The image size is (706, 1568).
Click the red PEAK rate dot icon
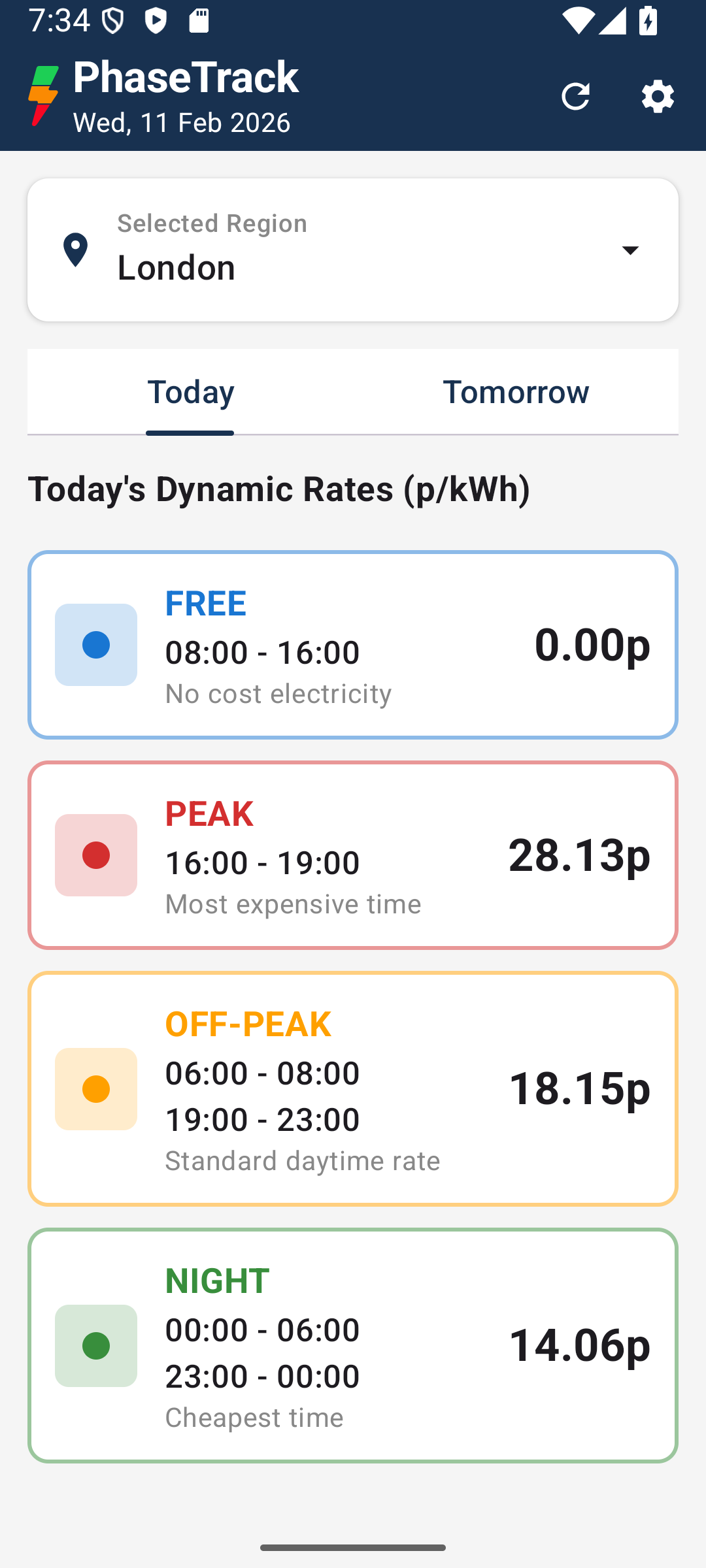95,856
